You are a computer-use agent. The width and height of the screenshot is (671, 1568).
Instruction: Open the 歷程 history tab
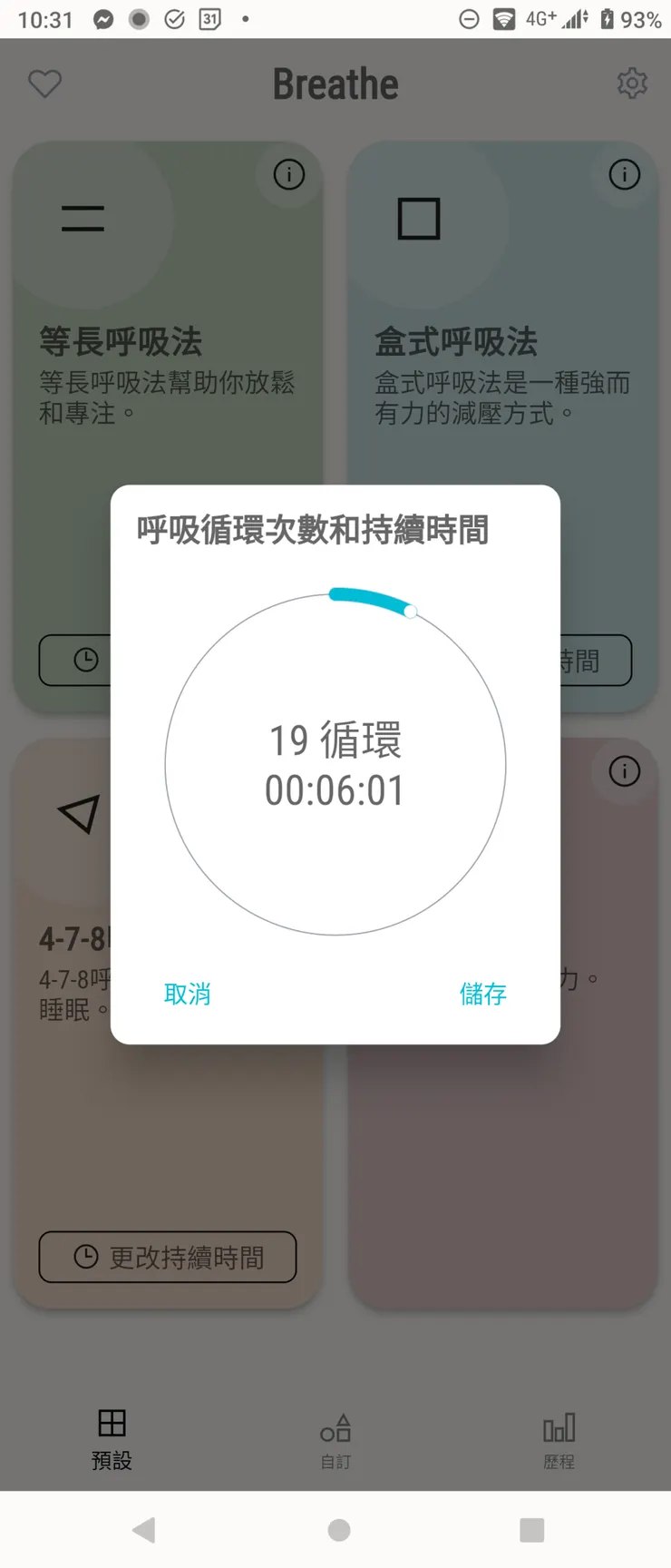559,1441
